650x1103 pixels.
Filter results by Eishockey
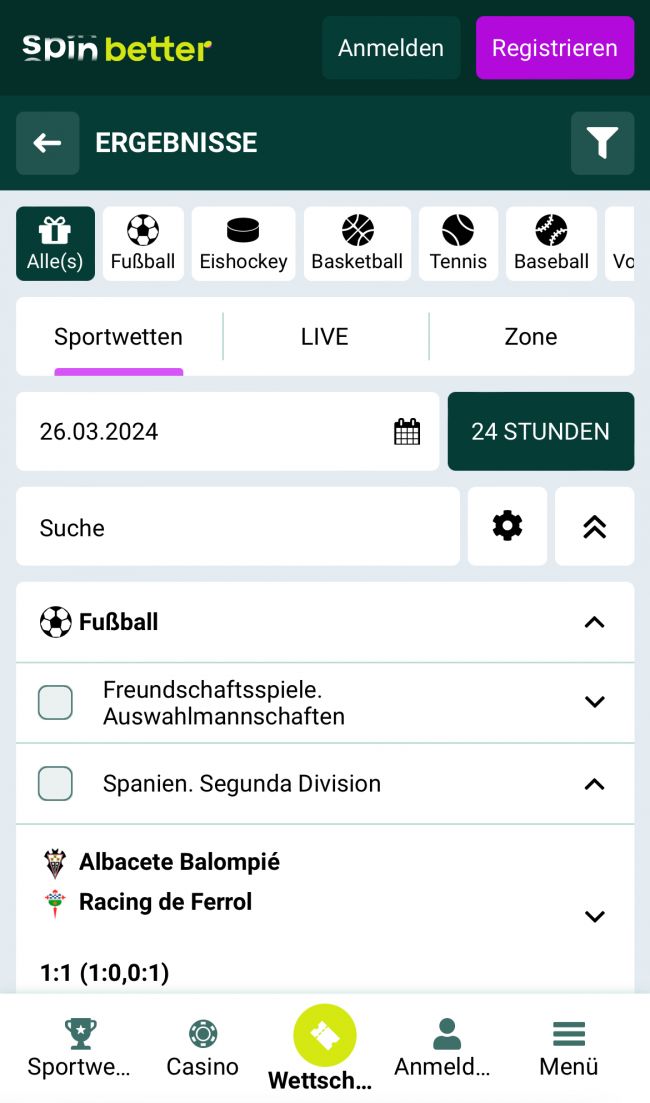click(243, 243)
